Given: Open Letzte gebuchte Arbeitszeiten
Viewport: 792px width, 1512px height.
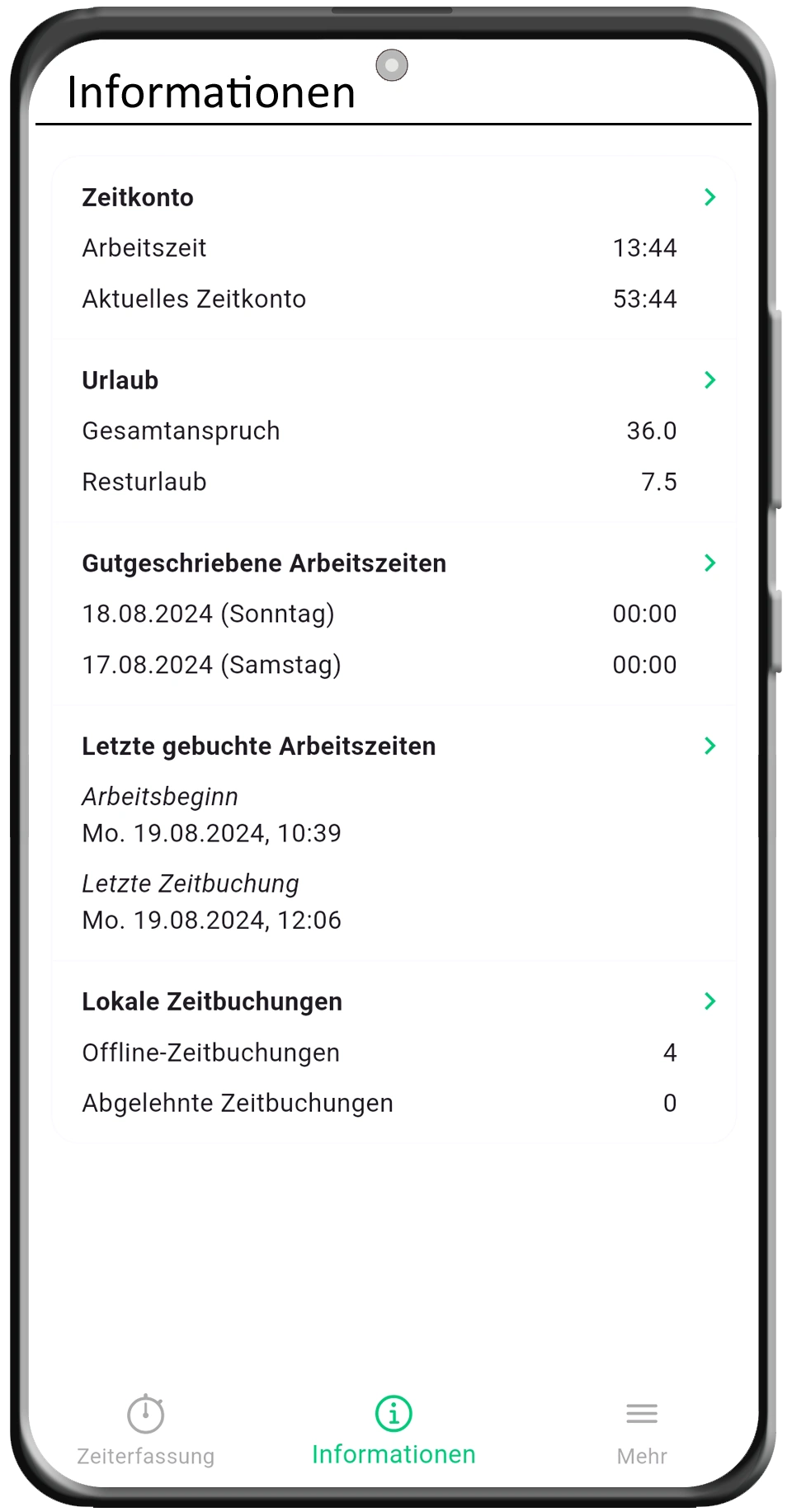Looking at the screenshot, I should (709, 747).
